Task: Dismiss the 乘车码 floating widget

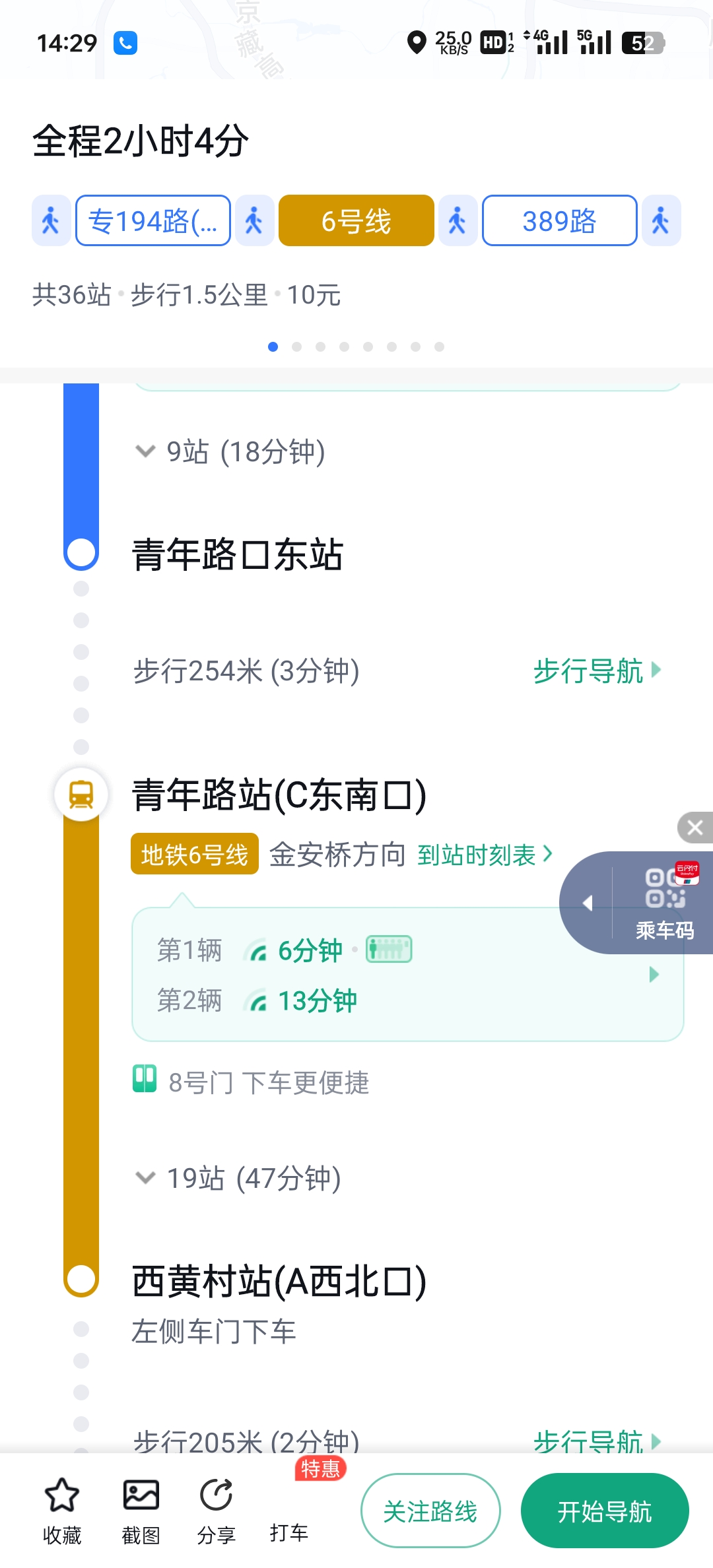Action: (x=695, y=827)
